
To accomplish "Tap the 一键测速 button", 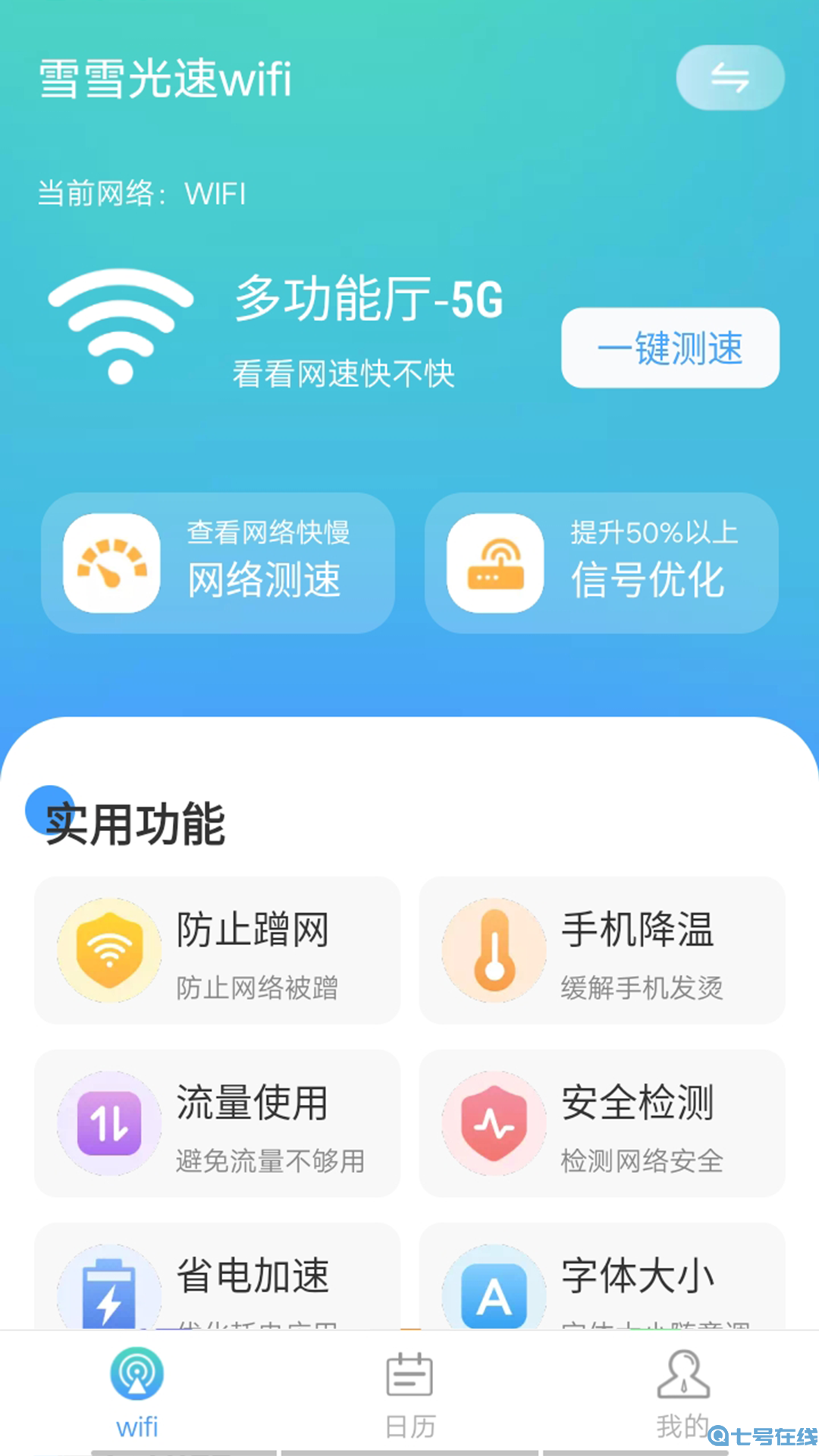I will (x=670, y=348).
